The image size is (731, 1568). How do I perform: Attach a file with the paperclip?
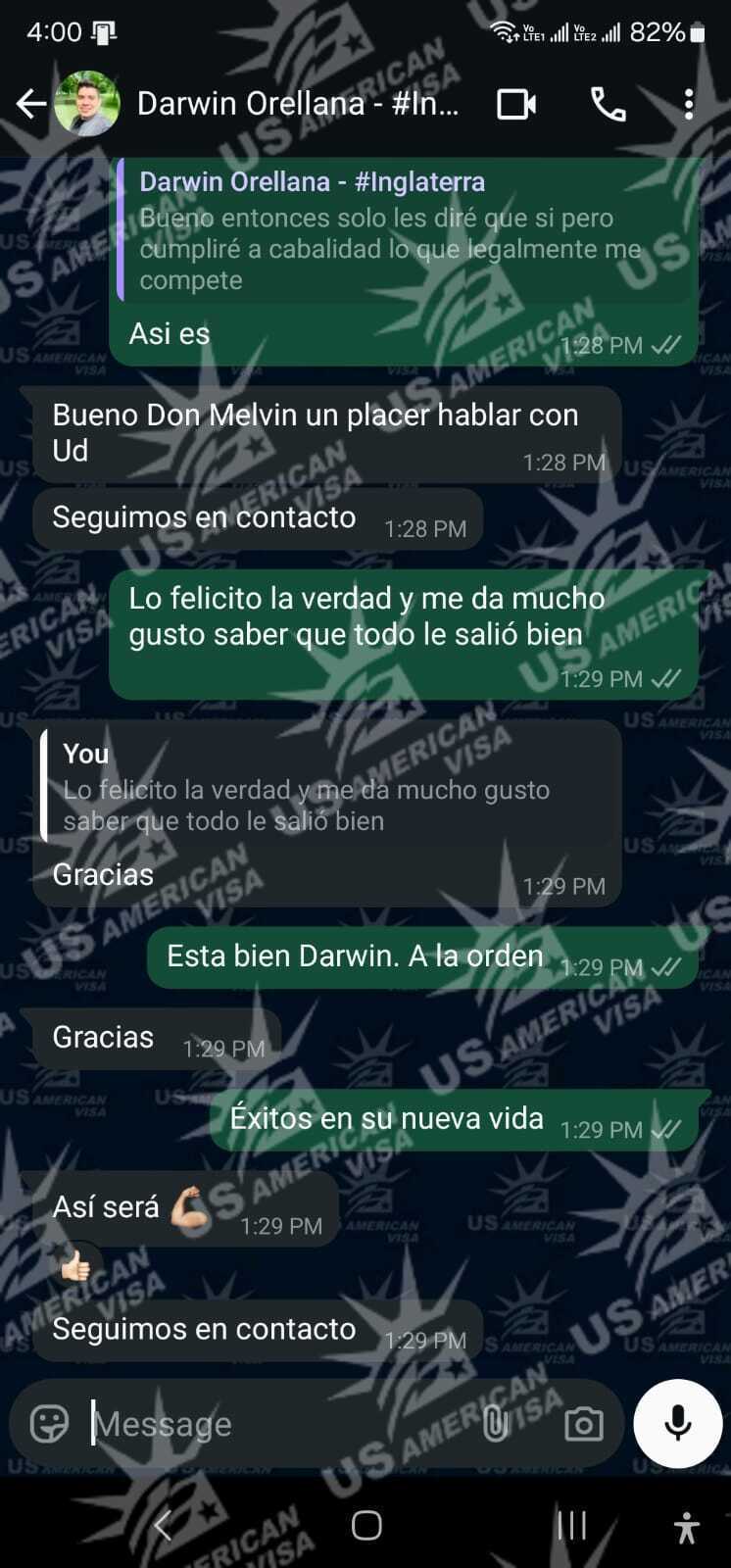[496, 1423]
